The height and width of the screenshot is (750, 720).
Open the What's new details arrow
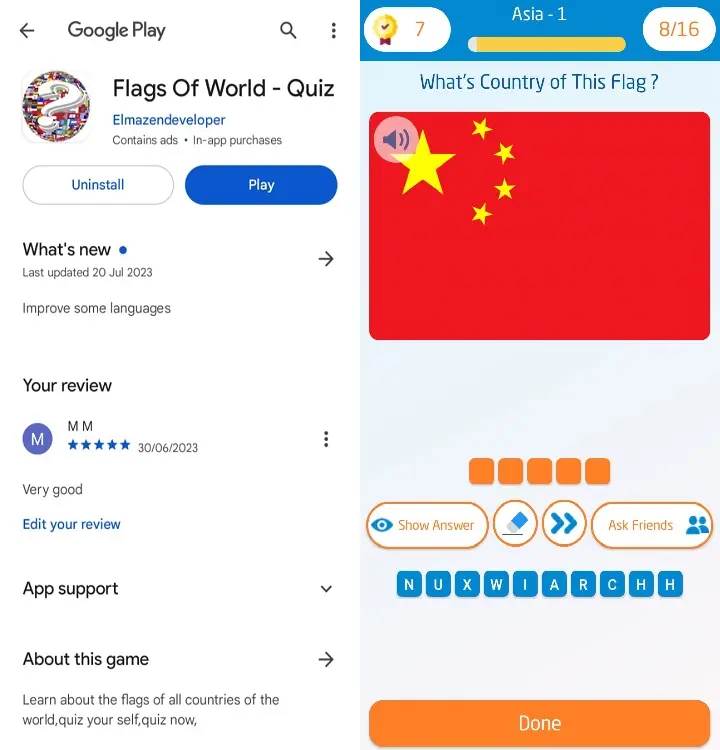326,259
